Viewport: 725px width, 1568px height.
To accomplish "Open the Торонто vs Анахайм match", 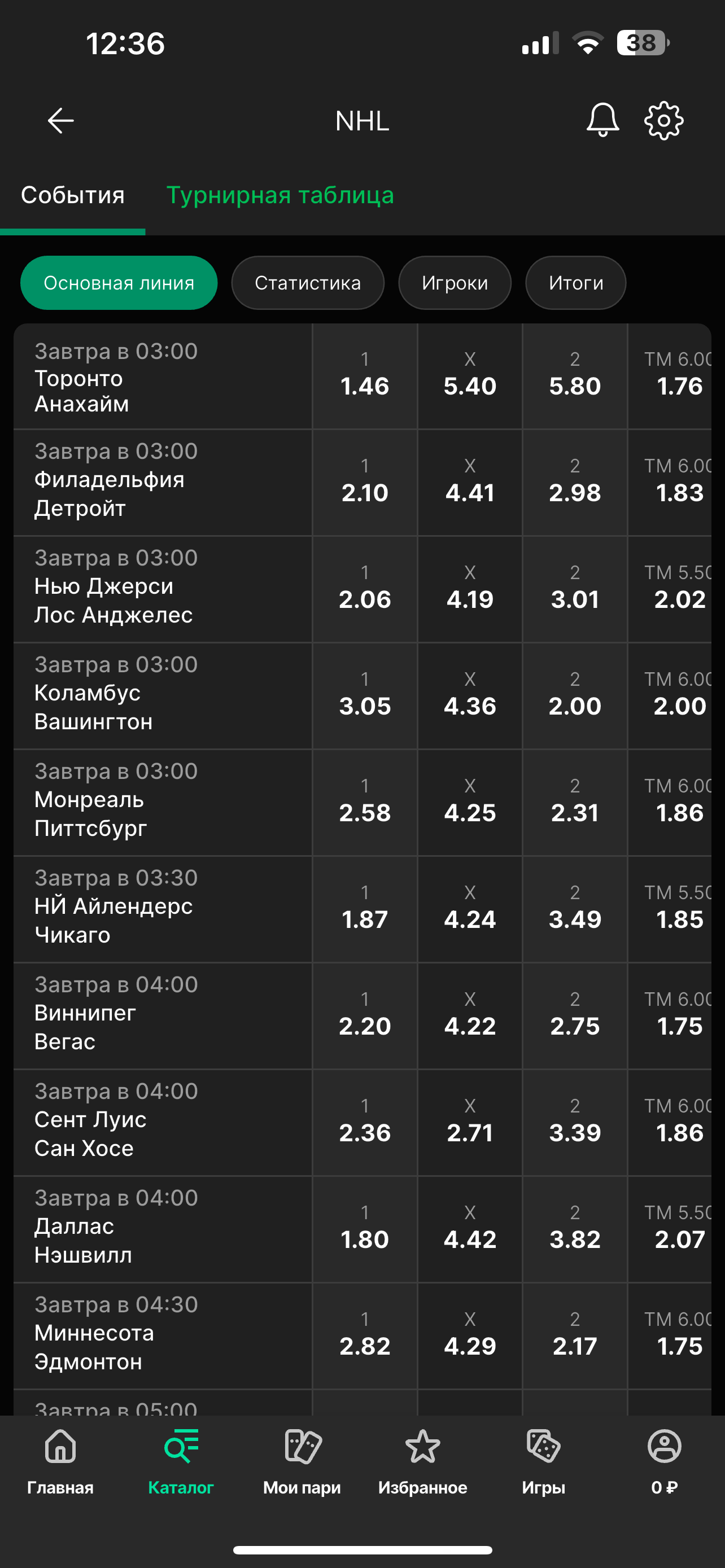I will point(163,378).
